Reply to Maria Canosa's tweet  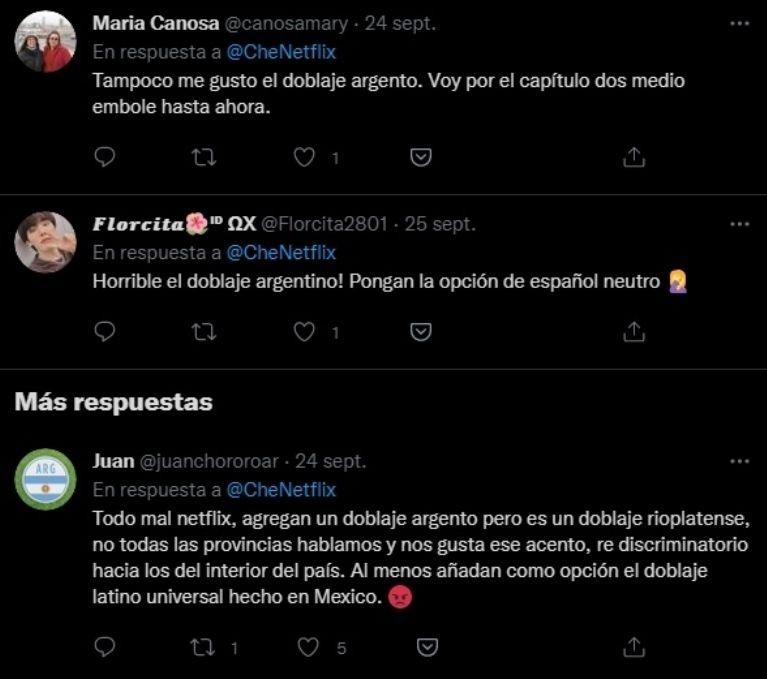coord(105,157)
